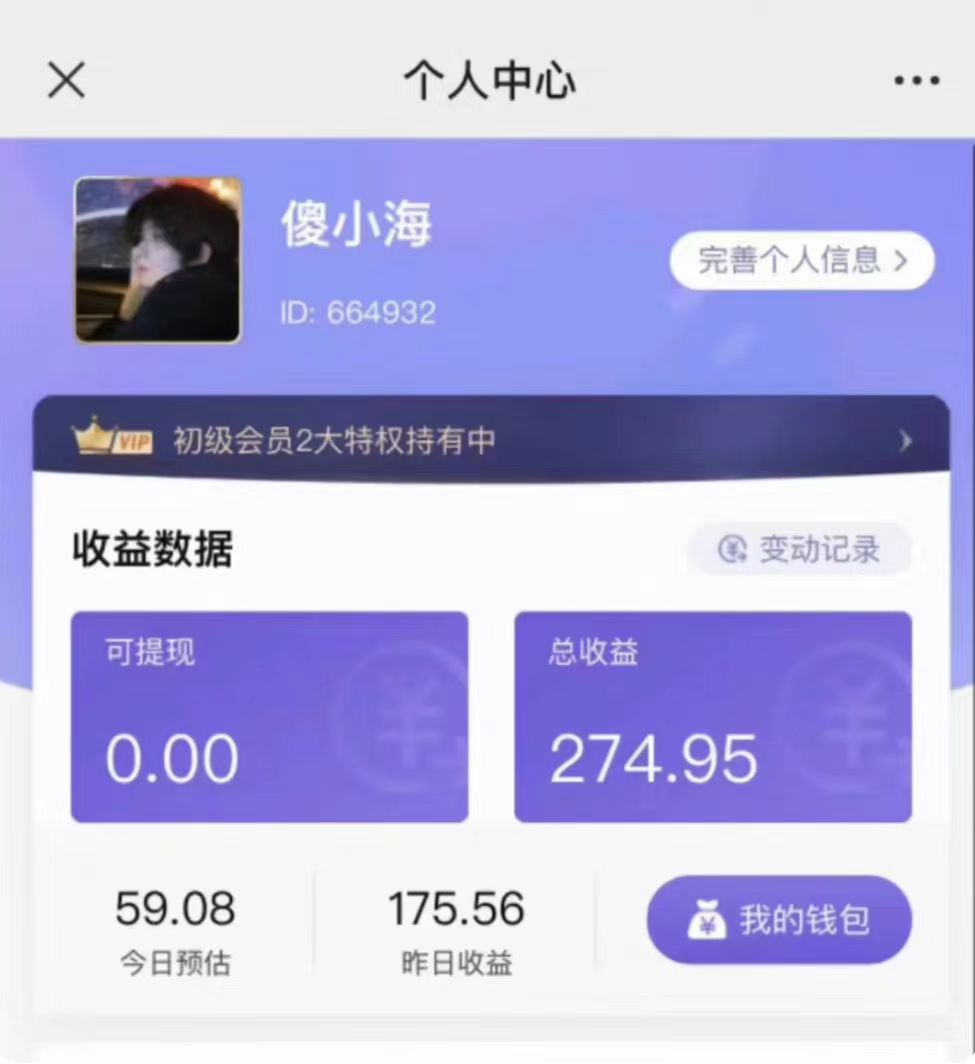This screenshot has height=1064, width=975.
Task: Tap 完善个人信息 to complete profile
Action: [x=802, y=261]
